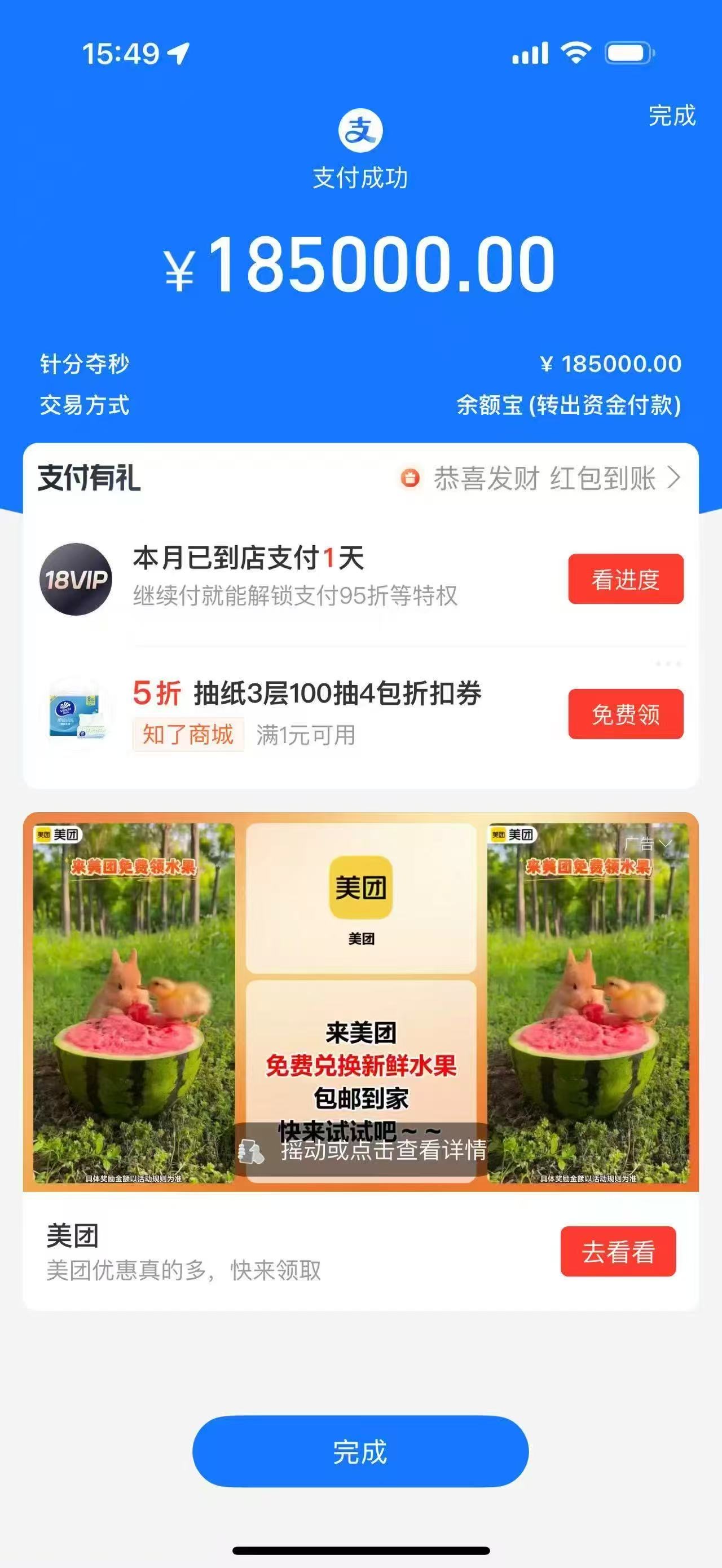Open the 广告 dropdown on the ad

(648, 844)
